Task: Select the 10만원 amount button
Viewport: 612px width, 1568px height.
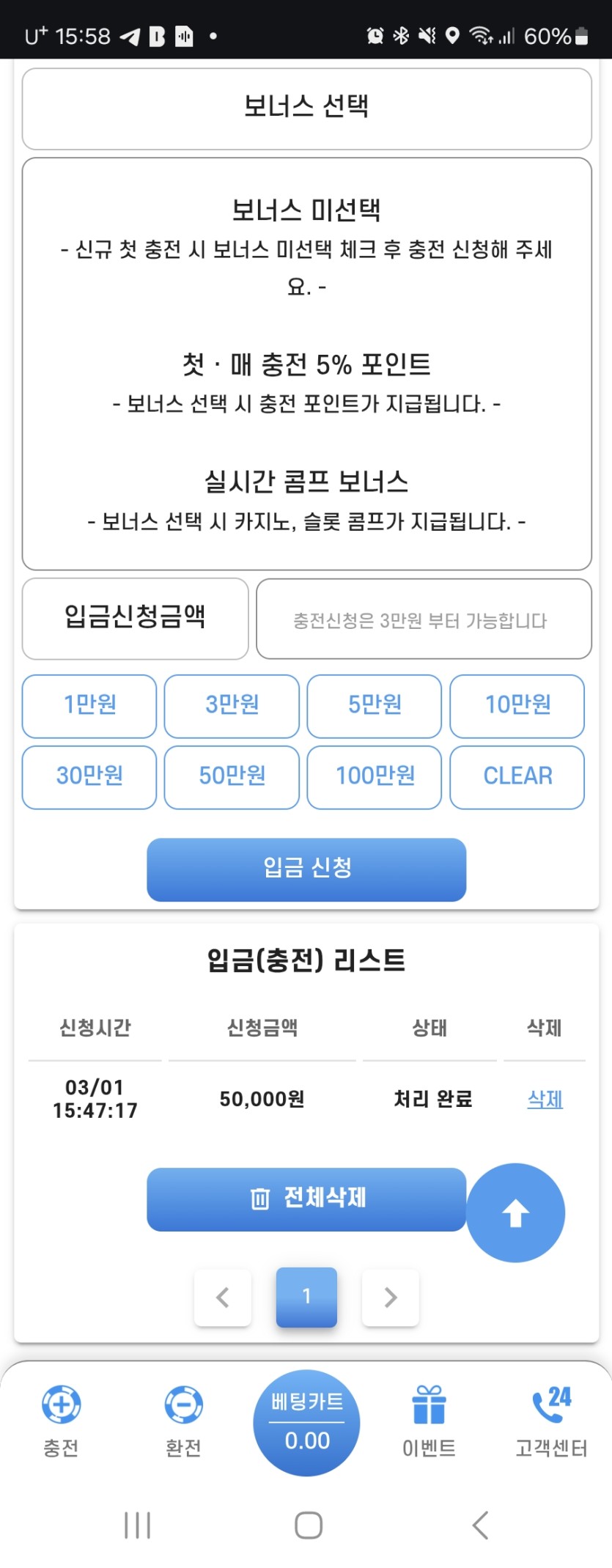Action: click(517, 705)
